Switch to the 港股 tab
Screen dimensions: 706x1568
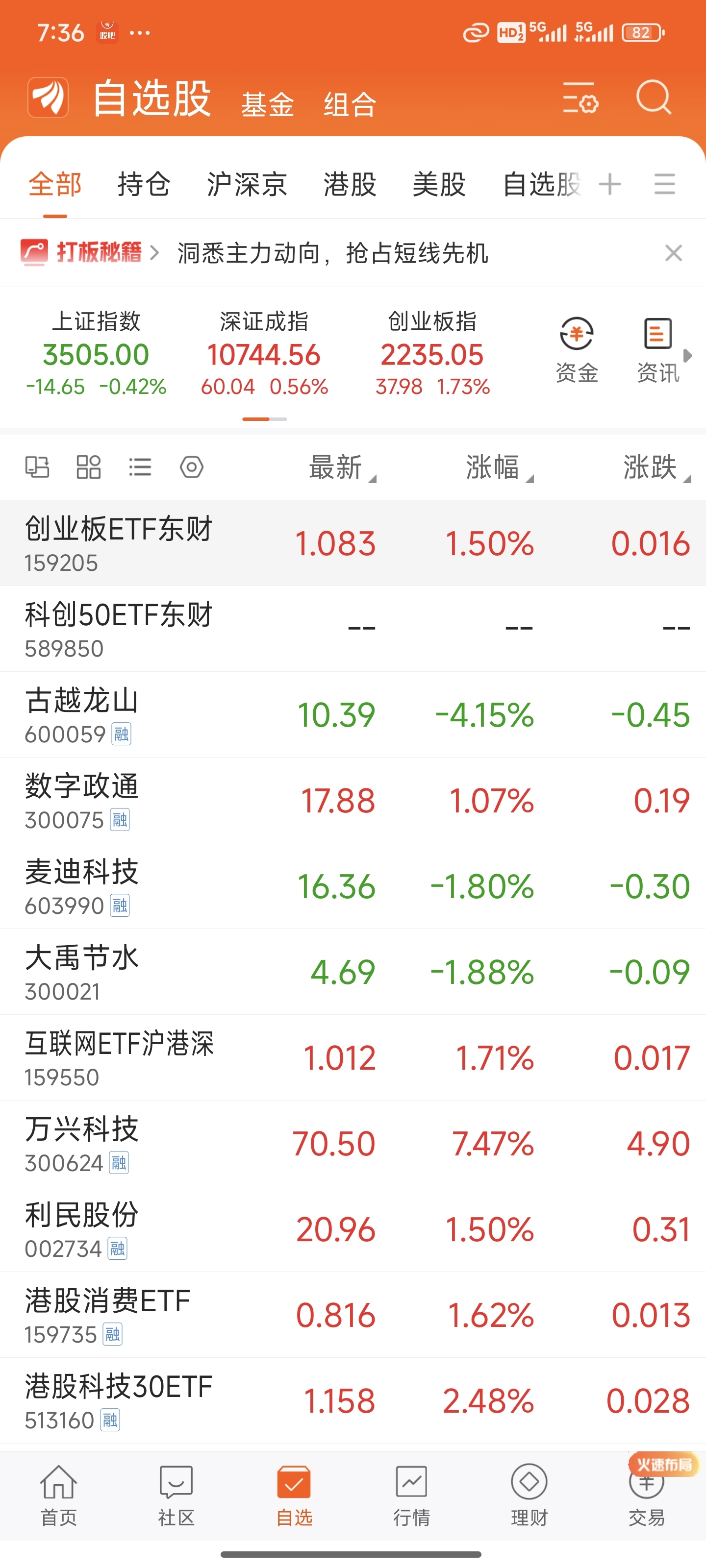pyautogui.click(x=349, y=184)
